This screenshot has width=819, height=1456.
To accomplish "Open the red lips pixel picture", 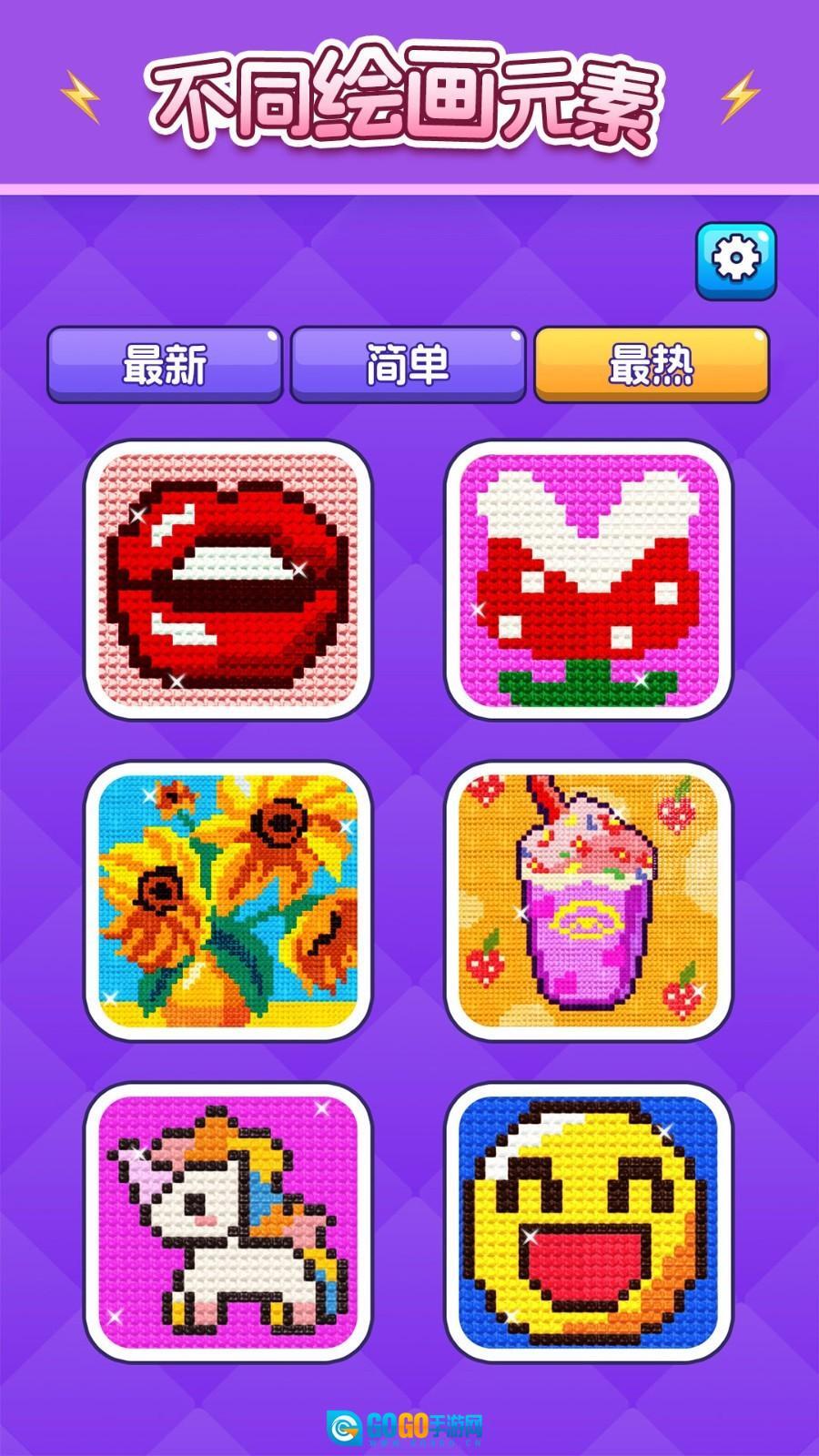I will [228, 580].
